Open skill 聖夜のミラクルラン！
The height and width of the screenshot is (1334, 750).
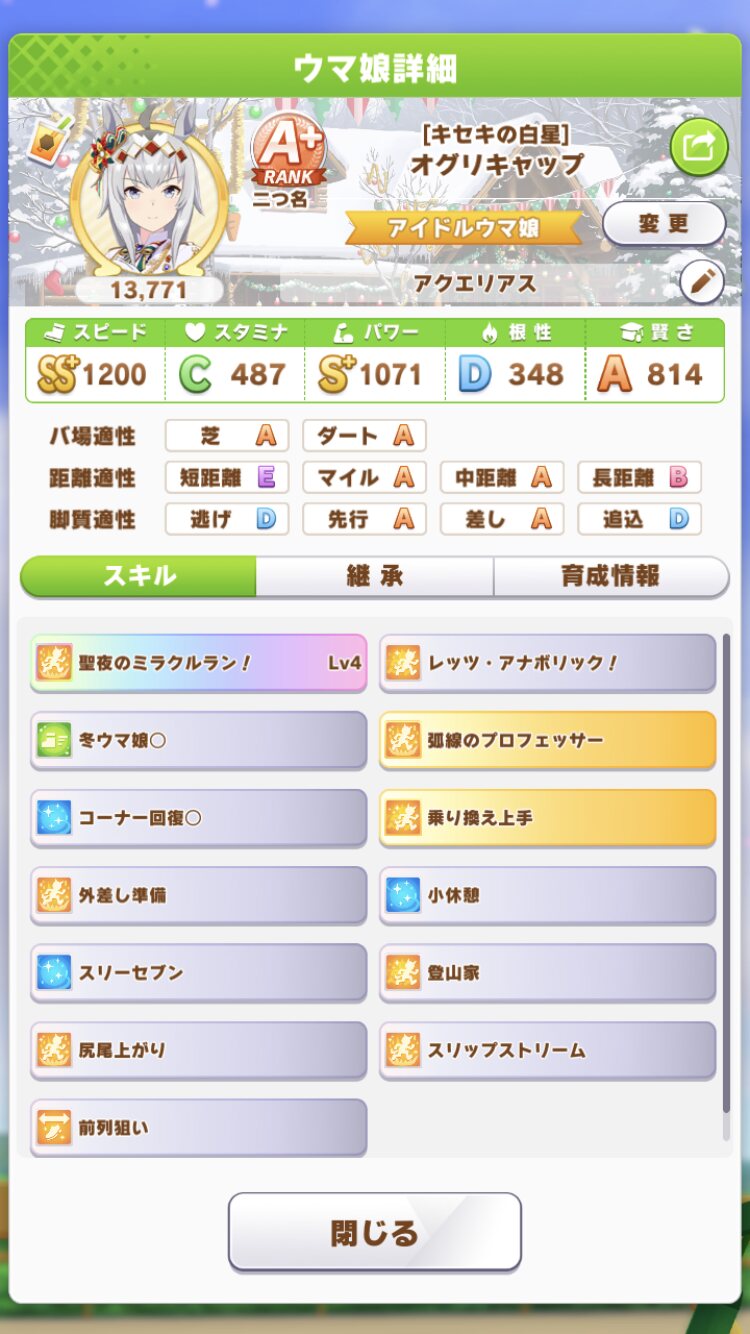point(198,662)
